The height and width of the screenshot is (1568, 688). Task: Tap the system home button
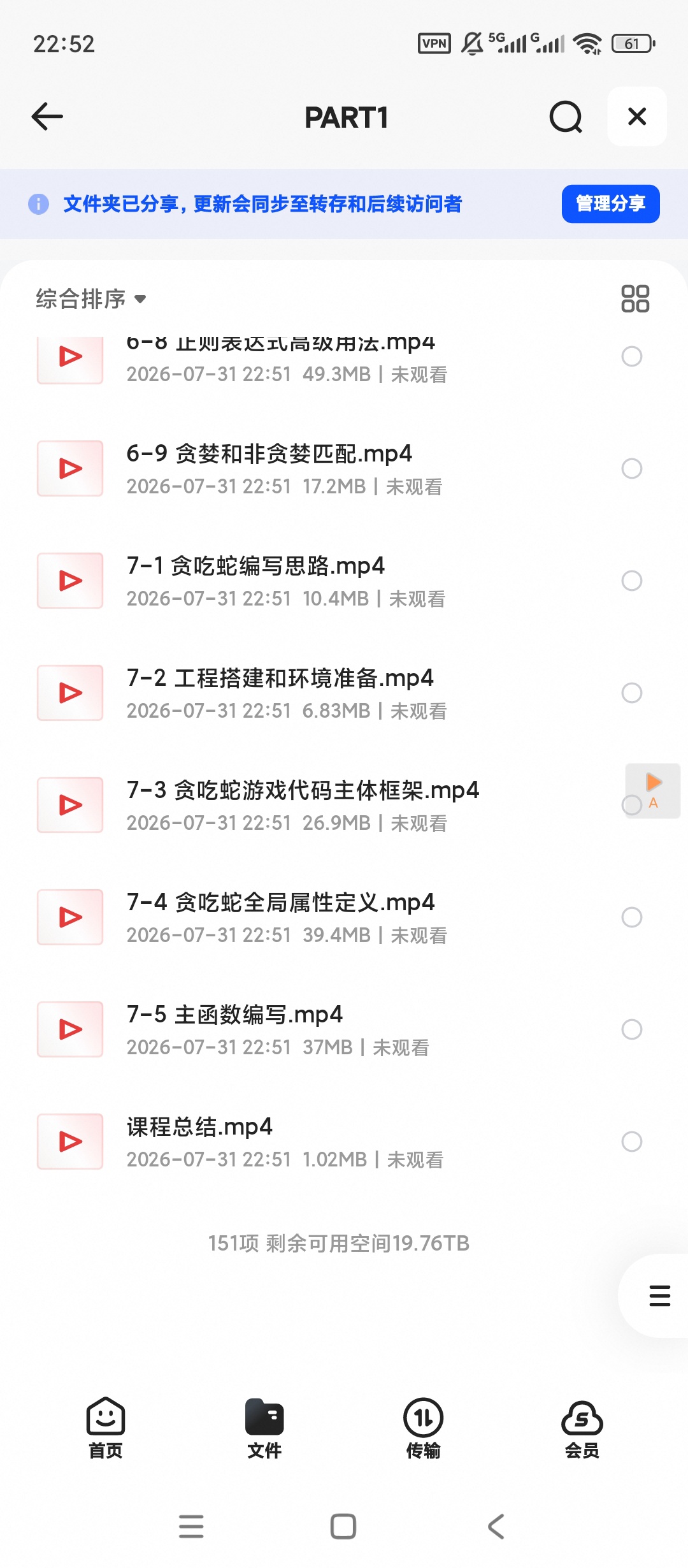pos(343,1527)
